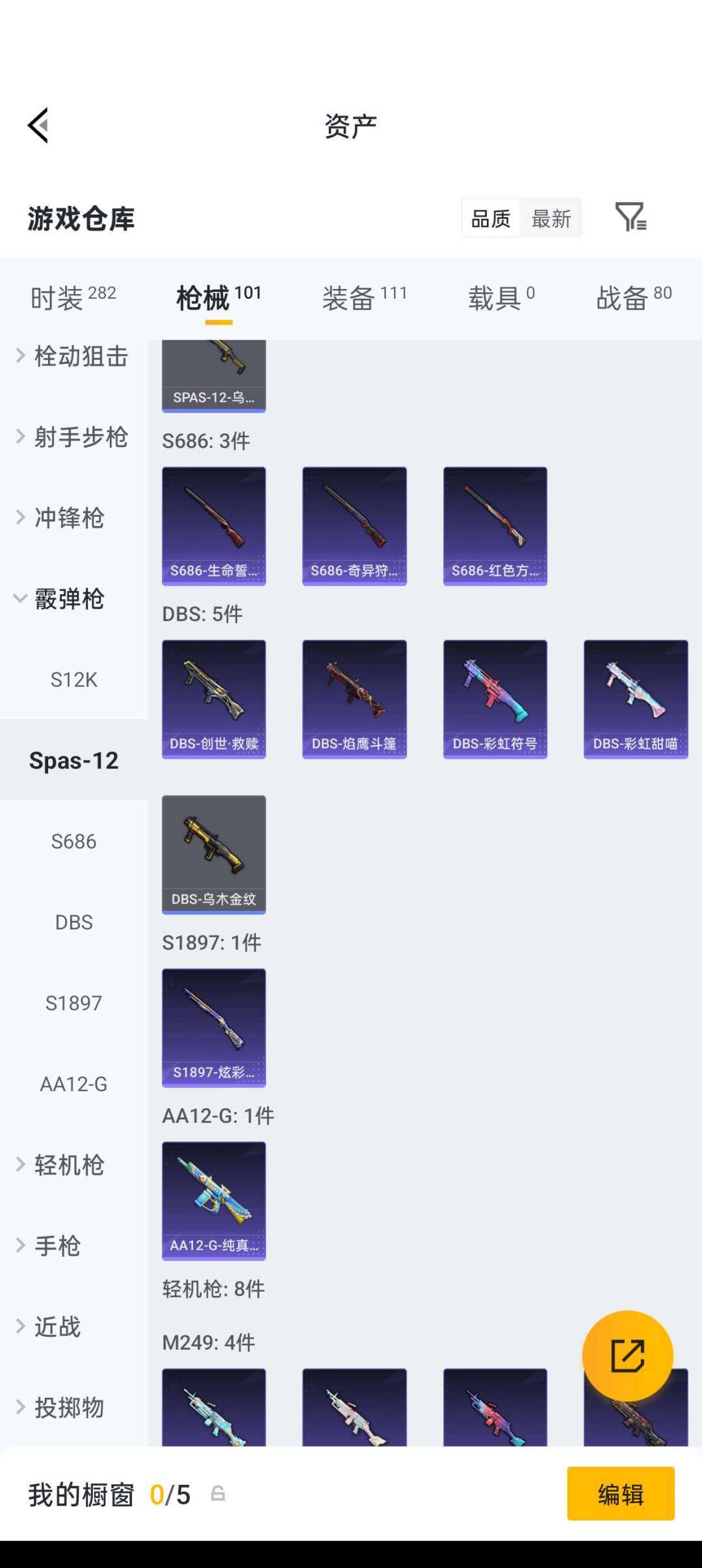
Task: Open the AA12-G-纯真 skin item
Action: pyautogui.click(x=214, y=1200)
